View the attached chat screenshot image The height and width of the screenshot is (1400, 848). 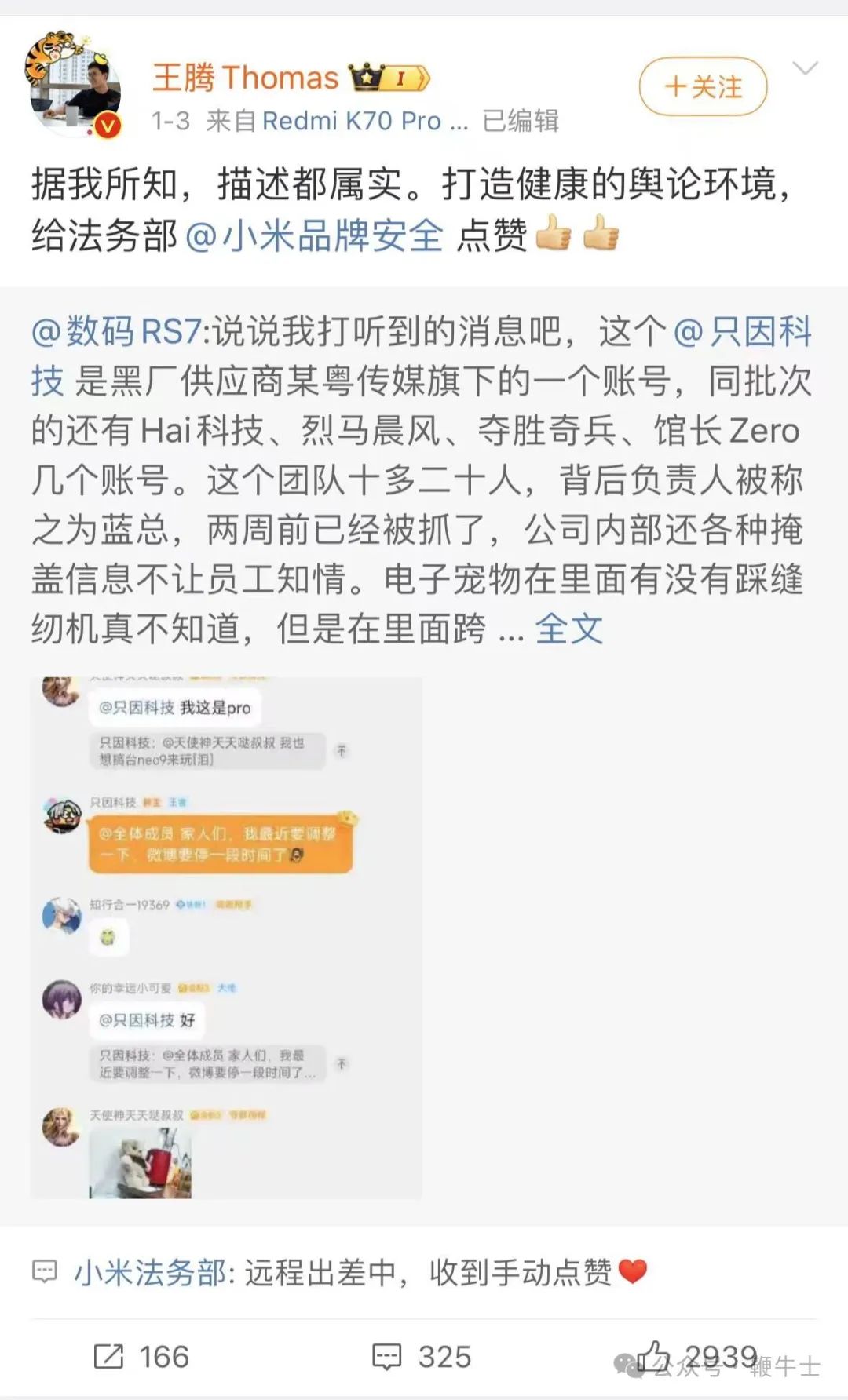coord(226,937)
